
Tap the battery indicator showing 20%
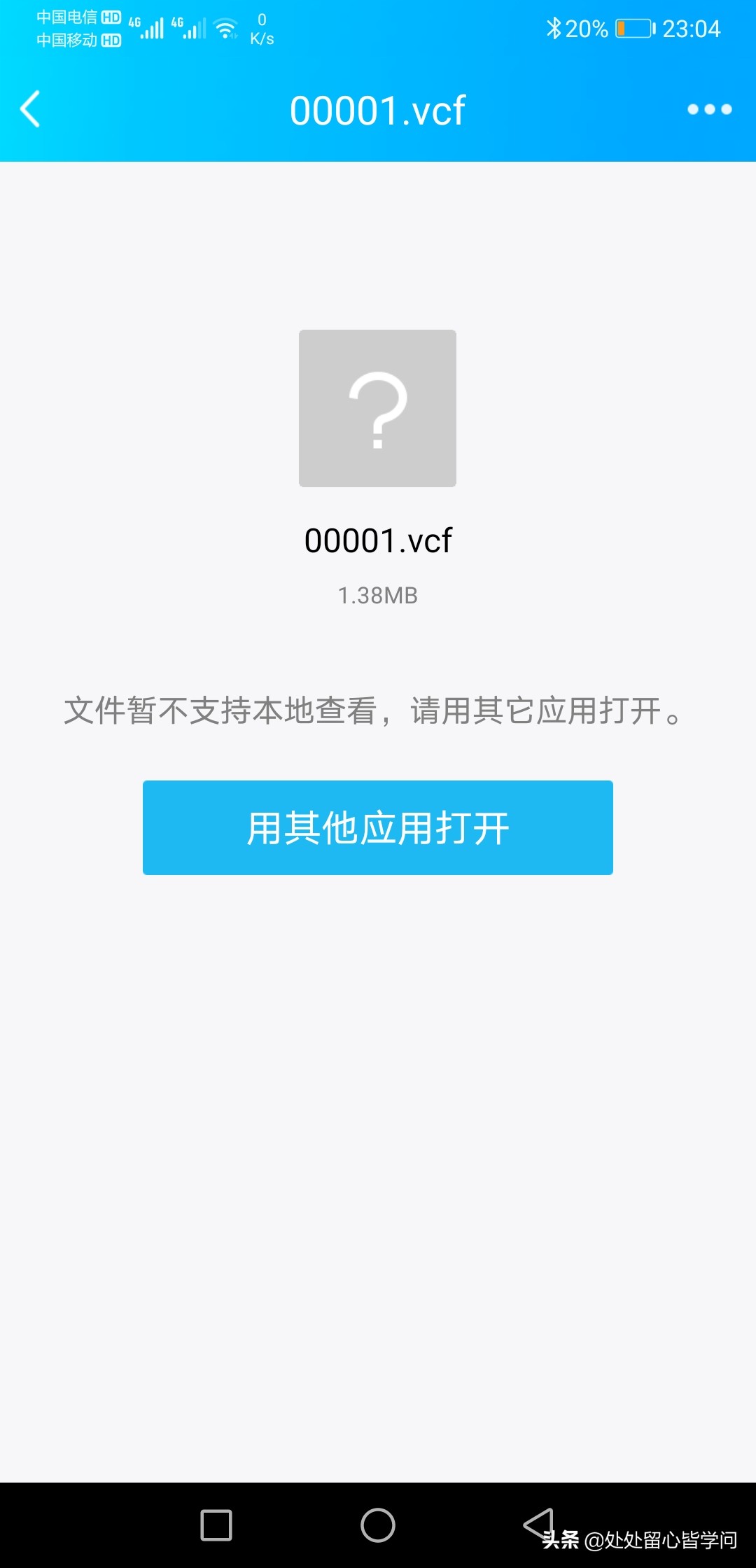(629, 28)
